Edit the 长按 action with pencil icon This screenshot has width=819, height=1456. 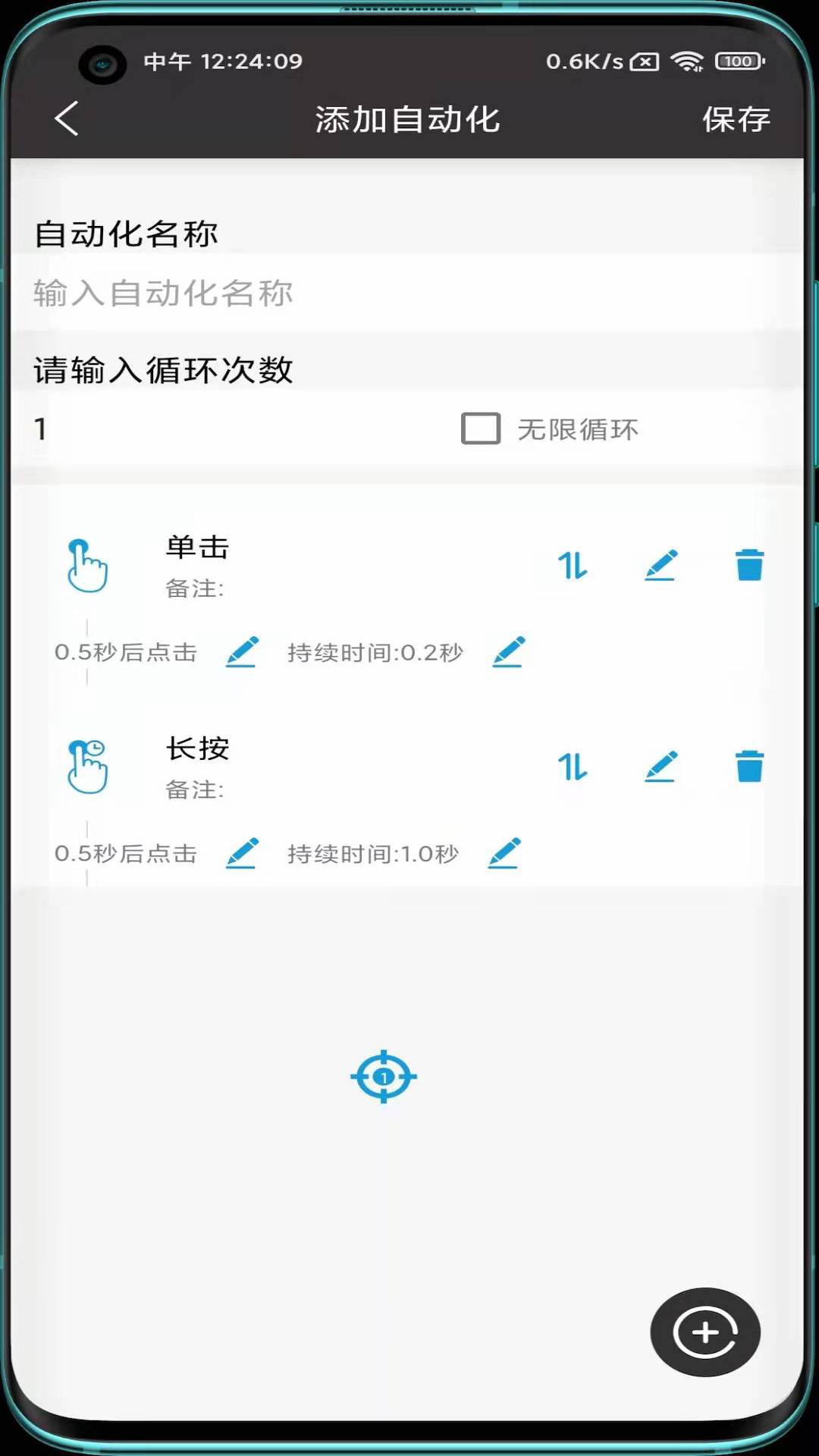pyautogui.click(x=662, y=767)
